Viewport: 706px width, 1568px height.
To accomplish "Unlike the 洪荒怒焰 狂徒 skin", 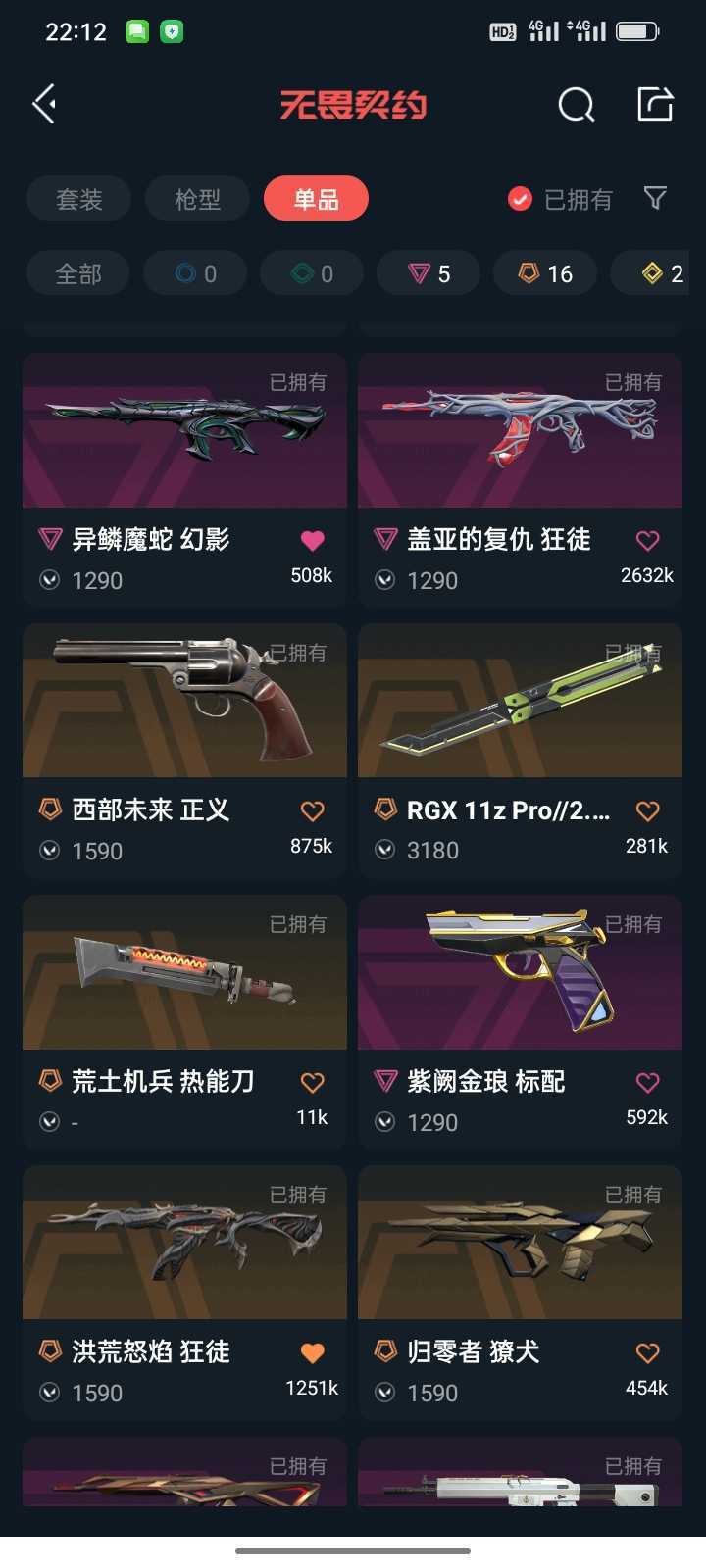I will pos(312,1352).
